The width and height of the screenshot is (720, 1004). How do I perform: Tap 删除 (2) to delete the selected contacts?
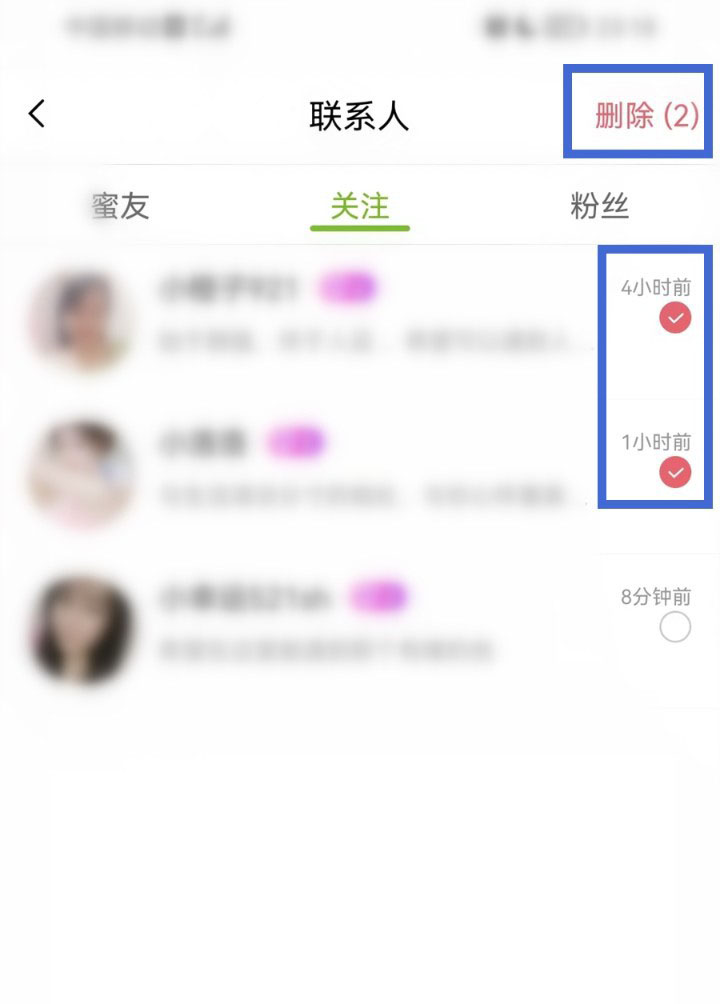click(x=646, y=116)
